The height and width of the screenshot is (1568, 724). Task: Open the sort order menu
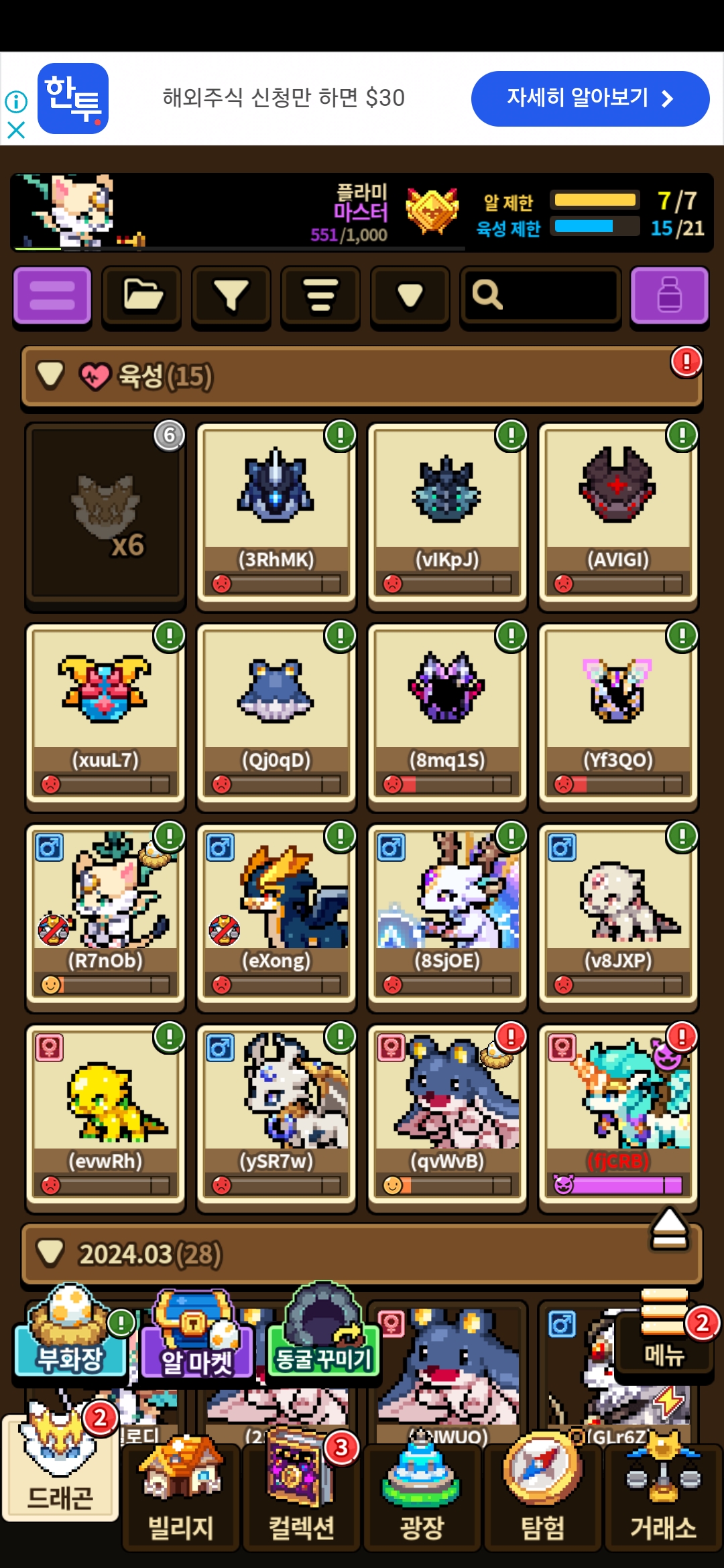tap(320, 296)
